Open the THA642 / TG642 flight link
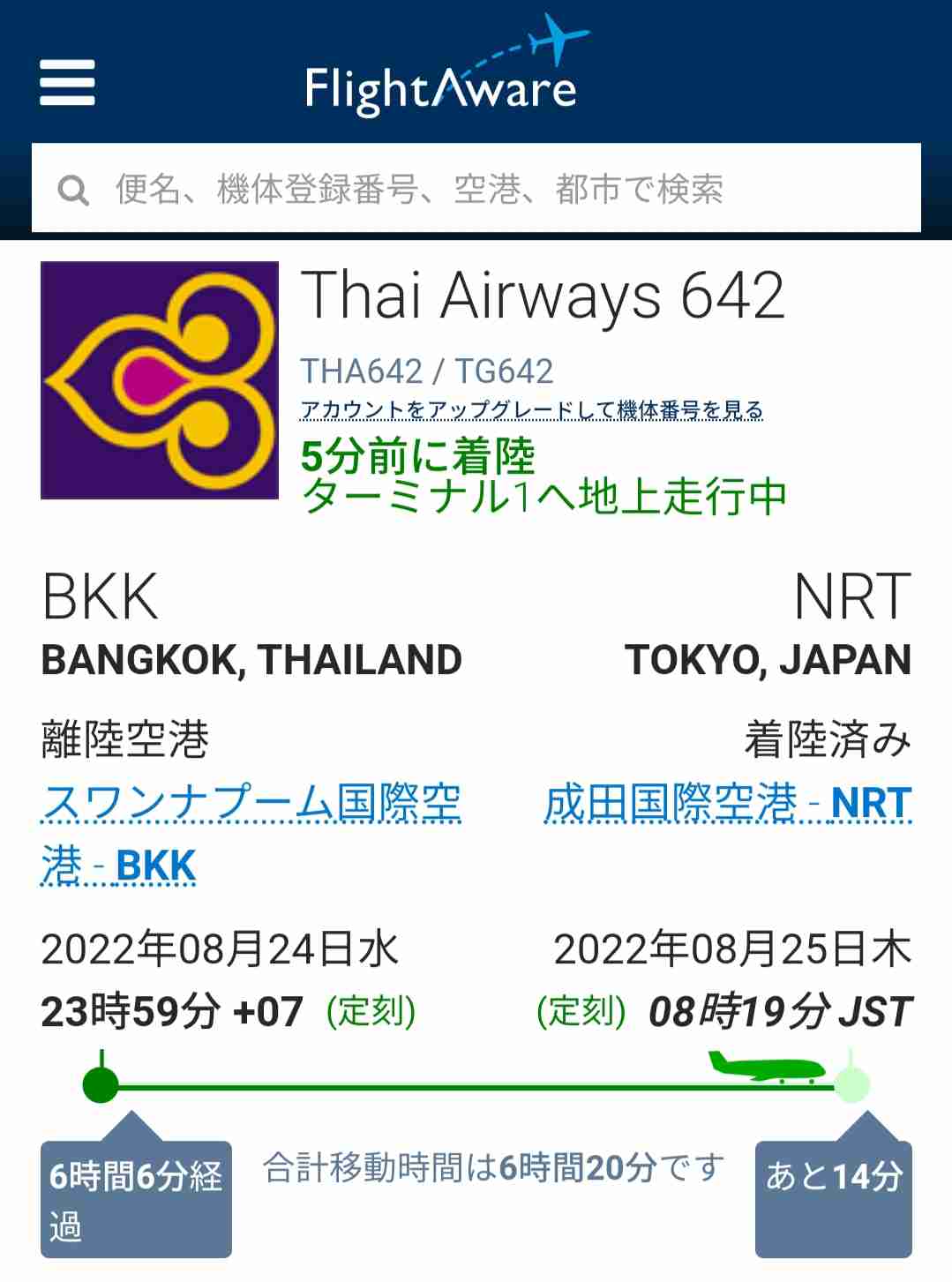This screenshot has height=1282, width=952. [426, 371]
